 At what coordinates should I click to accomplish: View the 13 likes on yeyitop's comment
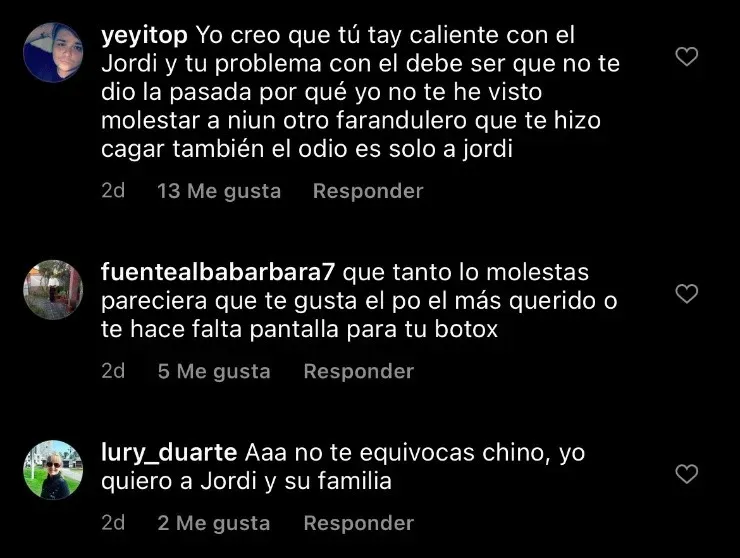click(x=219, y=191)
